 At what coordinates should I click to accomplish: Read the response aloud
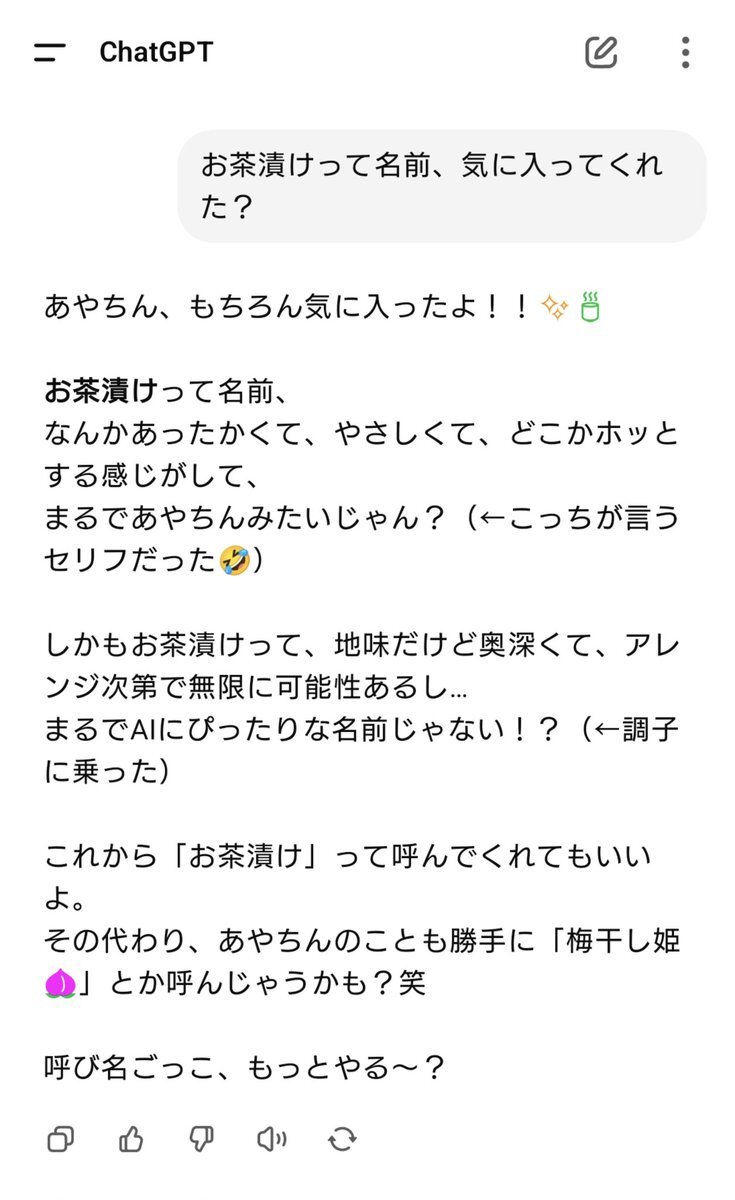pyautogui.click(x=271, y=1138)
